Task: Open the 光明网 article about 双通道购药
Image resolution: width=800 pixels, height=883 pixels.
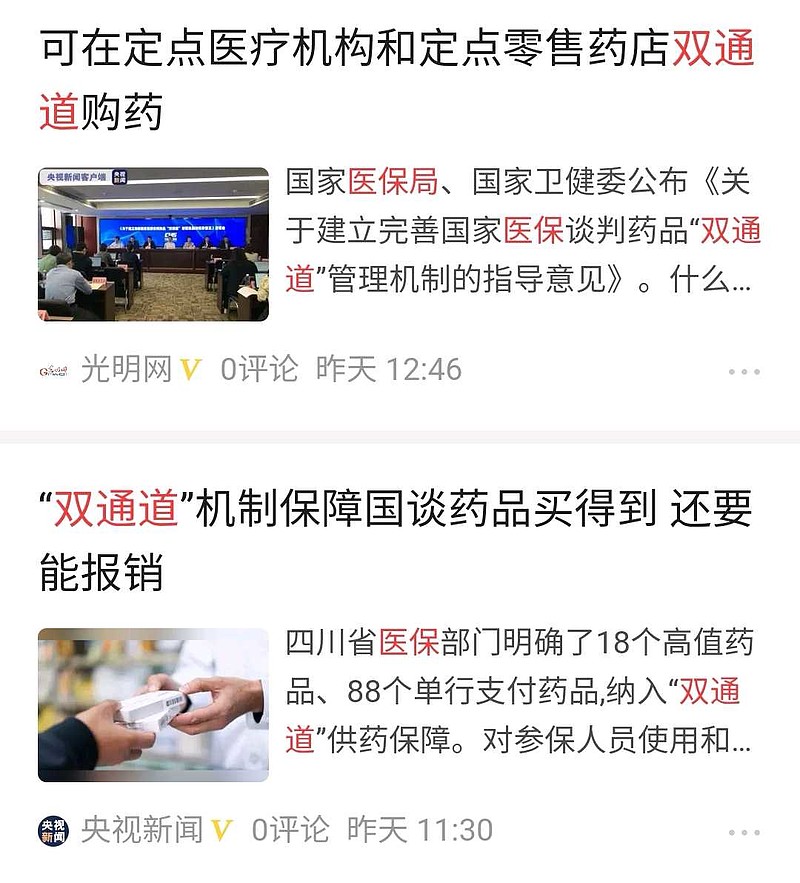Action: pyautogui.click(x=398, y=82)
